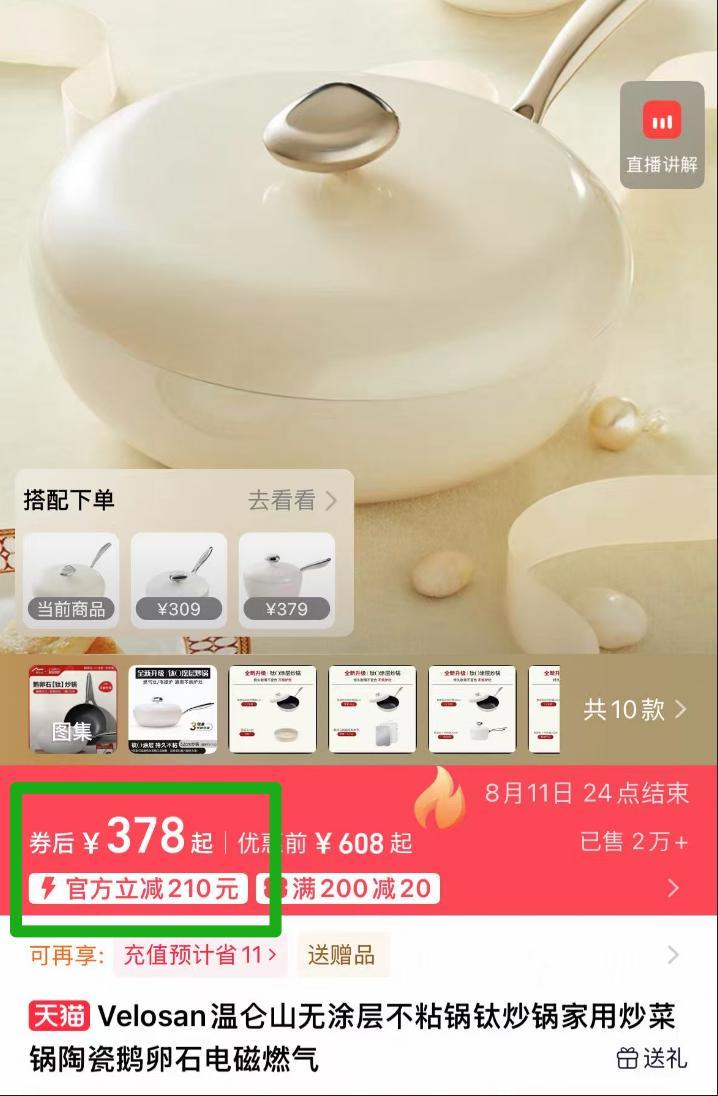Viewport: 718px width, 1096px height.
Task: Select the ¥309 bundle item
Action: pos(179,580)
